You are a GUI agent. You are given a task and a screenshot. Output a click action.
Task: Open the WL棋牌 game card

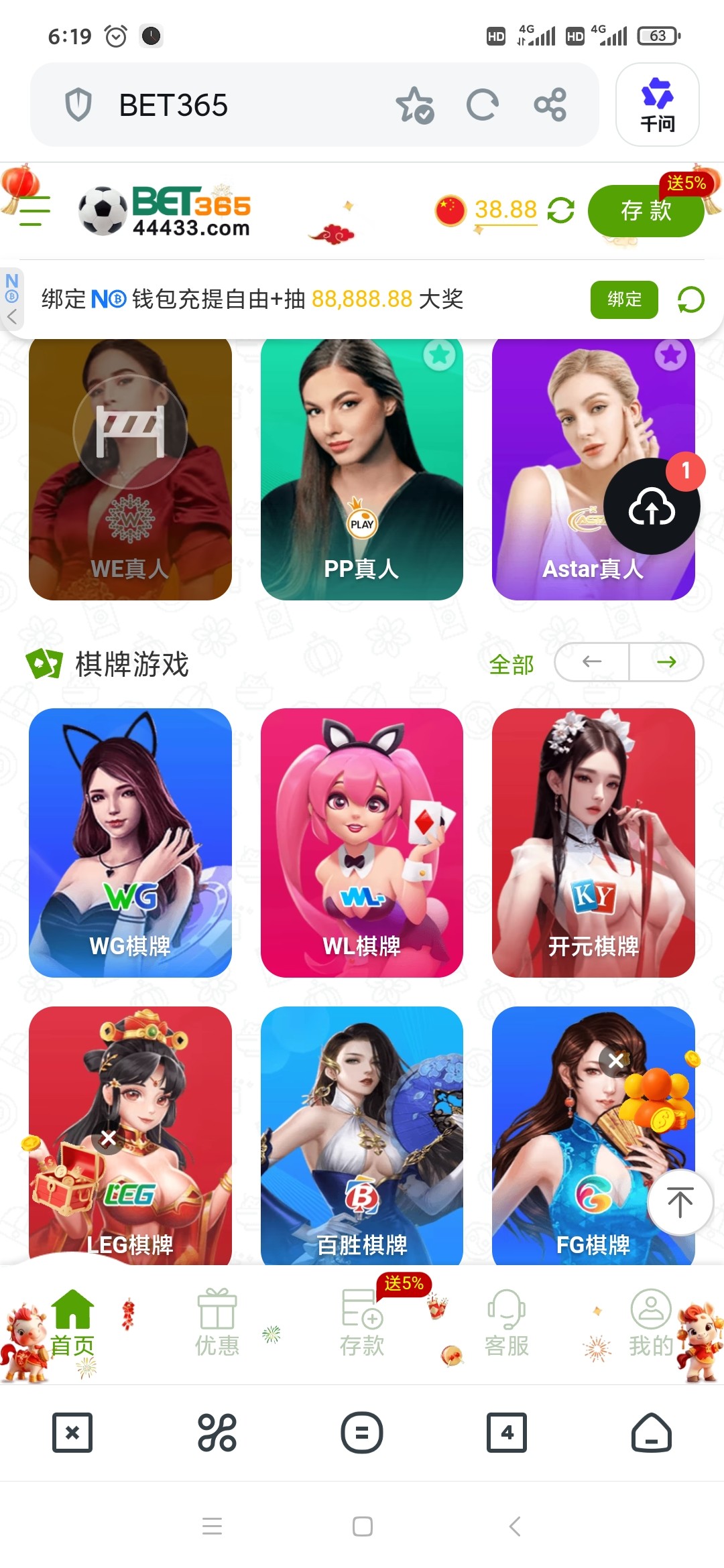(x=361, y=842)
